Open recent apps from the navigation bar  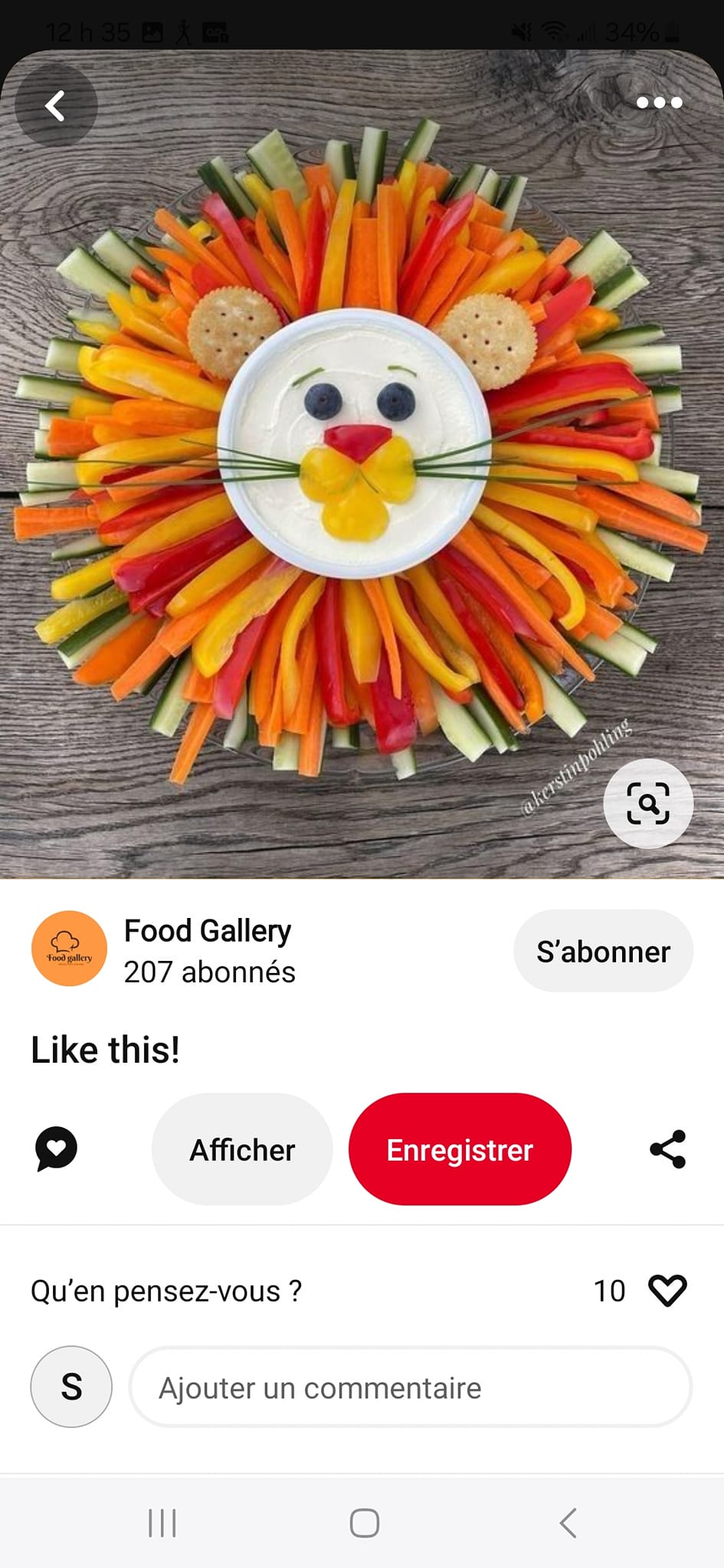162,1523
